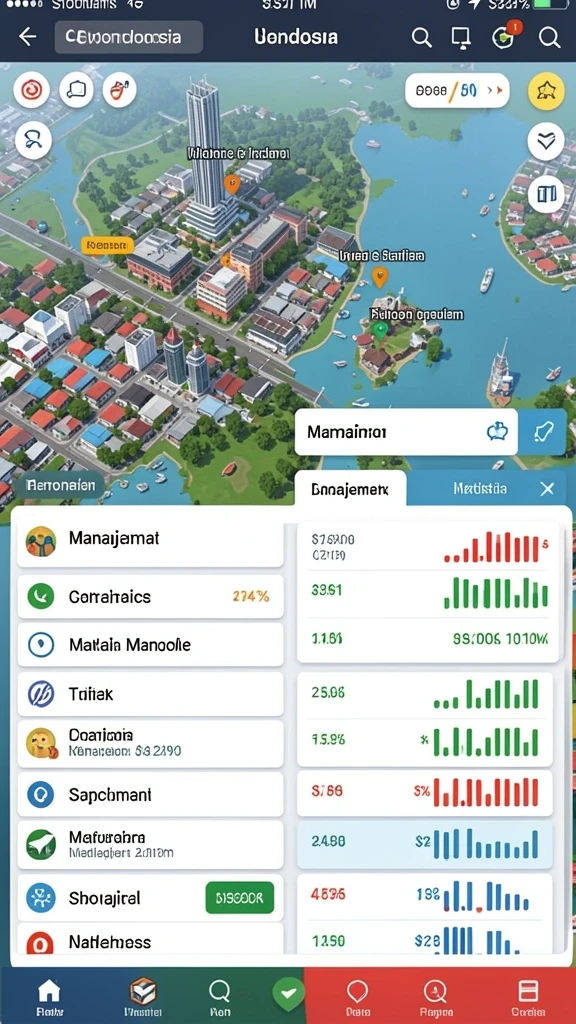Viewport: 576px width, 1024px height.
Task: Tap the yellow star button on the map
Action: click(545, 91)
